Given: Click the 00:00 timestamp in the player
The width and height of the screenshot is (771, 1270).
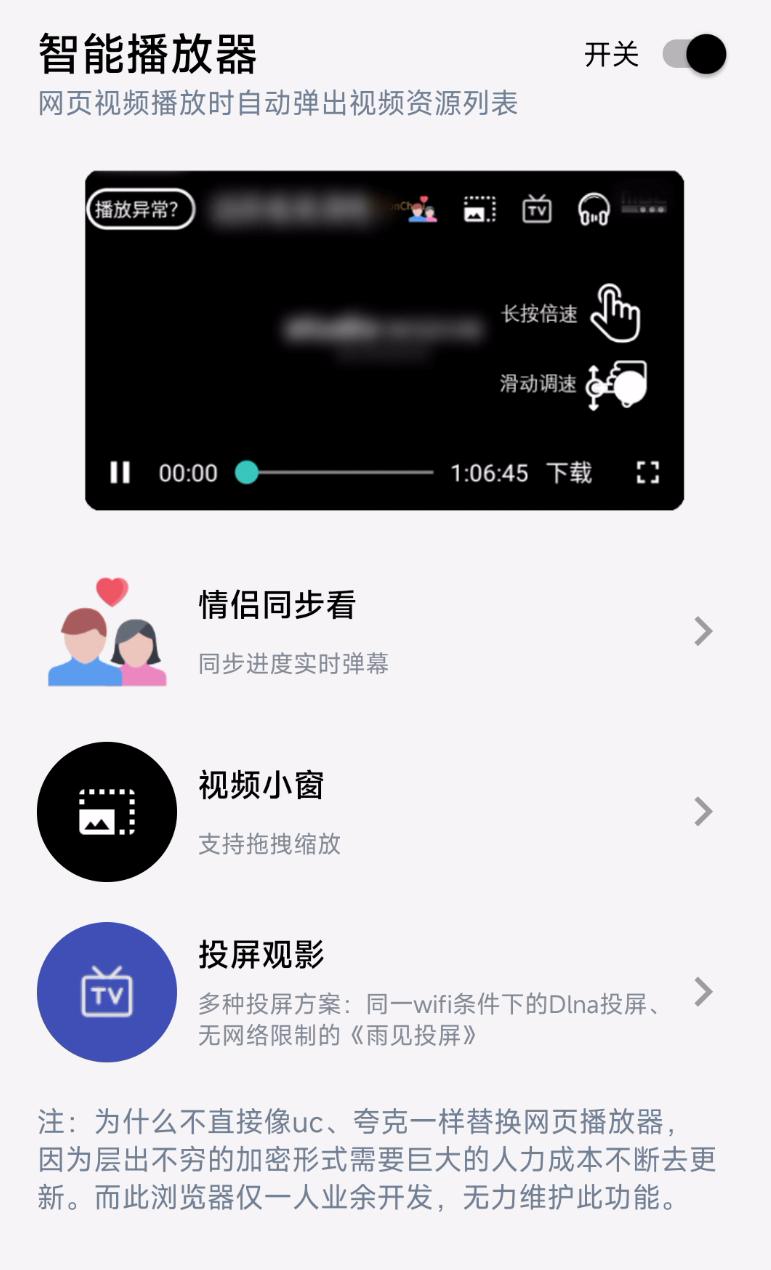Looking at the screenshot, I should coord(186,473).
